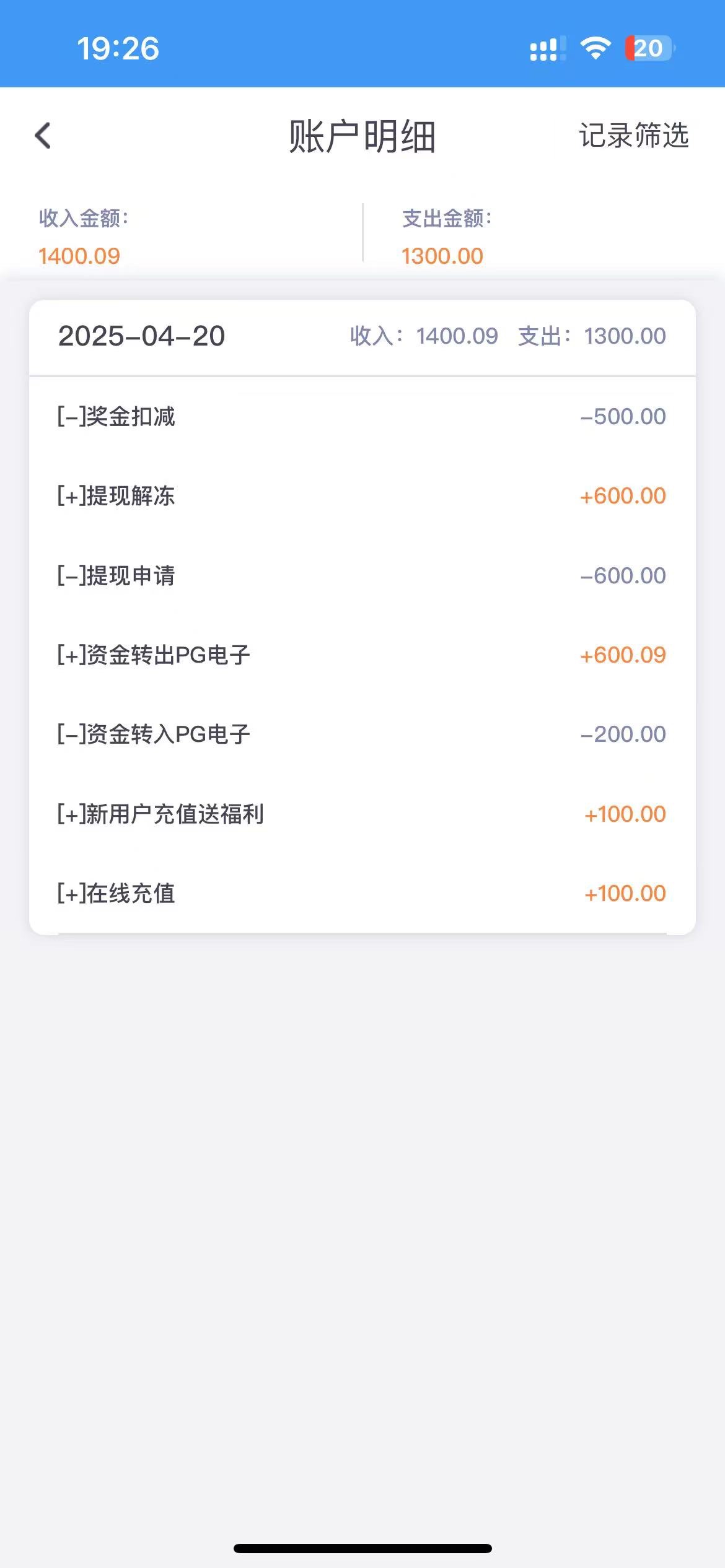
Task: Tap the 资金转入PG电子 -200.00 row
Action: point(362,734)
